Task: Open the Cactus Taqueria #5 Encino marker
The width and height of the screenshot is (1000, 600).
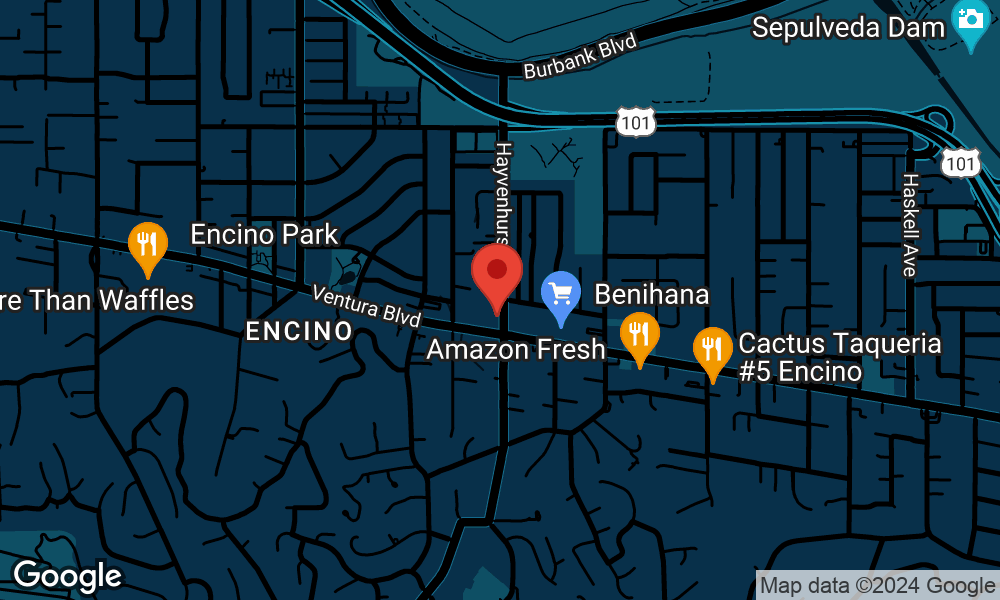Action: (x=712, y=350)
